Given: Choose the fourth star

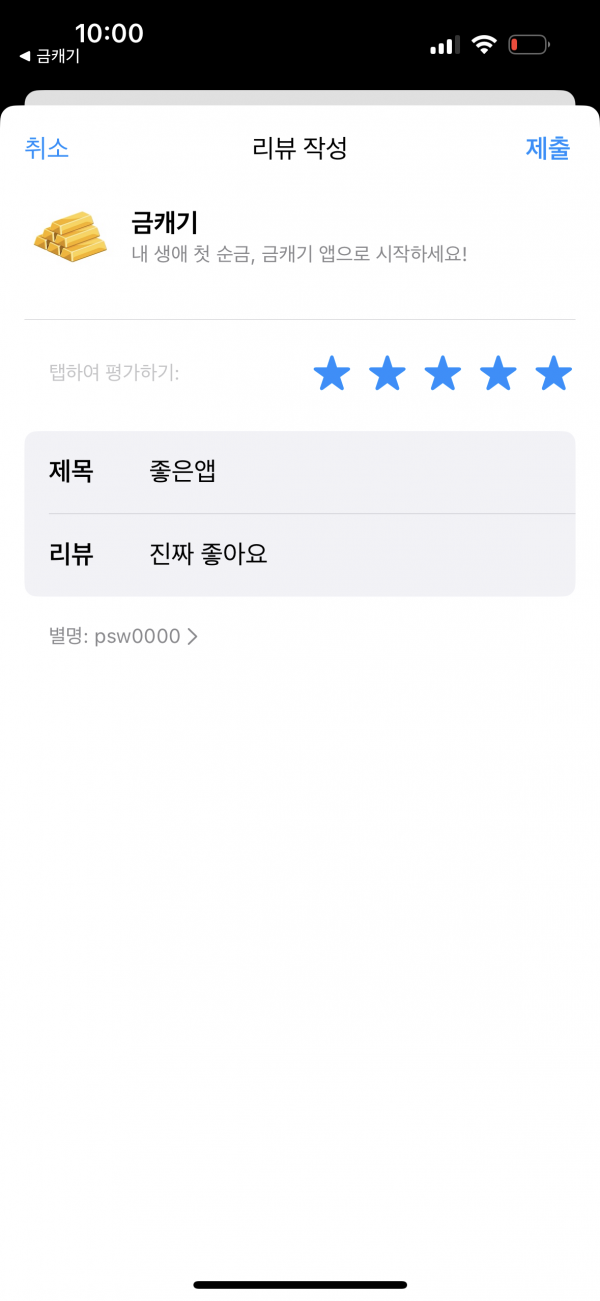Looking at the screenshot, I should (498, 375).
